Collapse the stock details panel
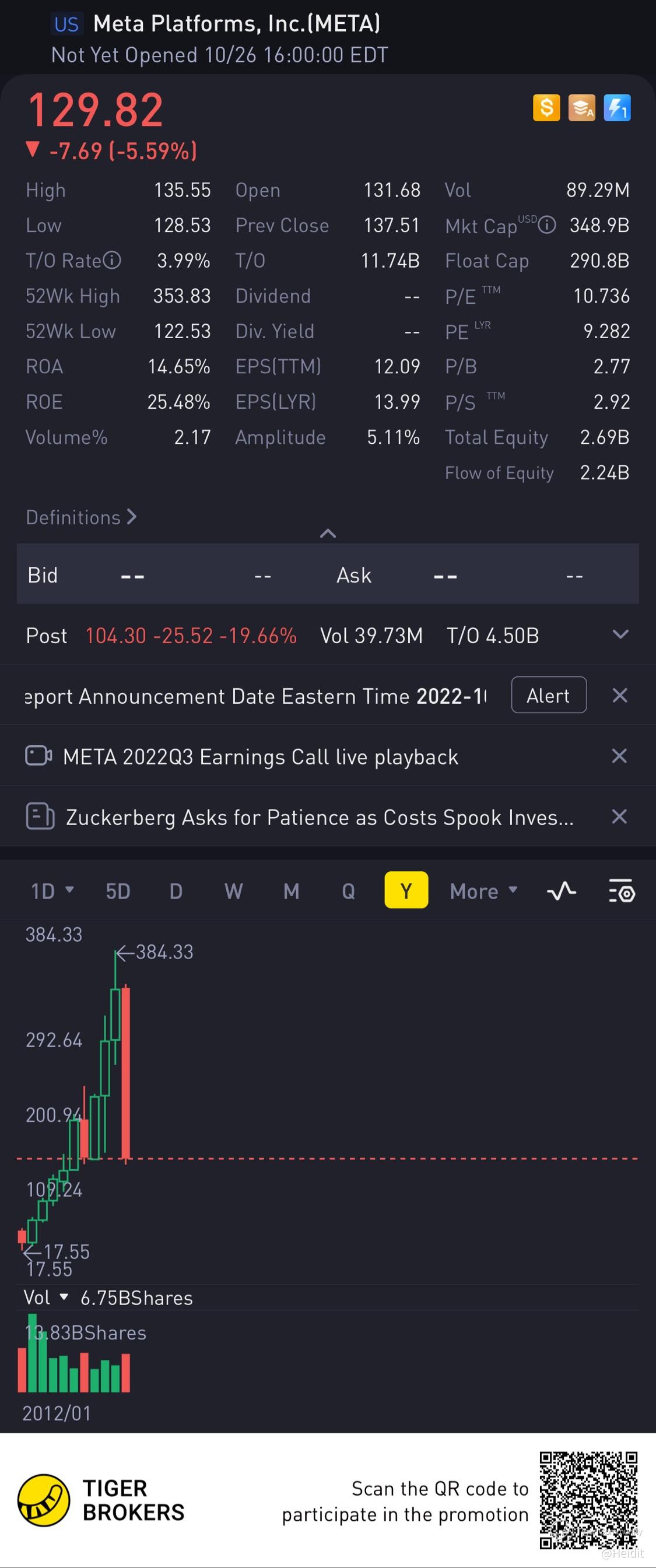 coord(327,534)
